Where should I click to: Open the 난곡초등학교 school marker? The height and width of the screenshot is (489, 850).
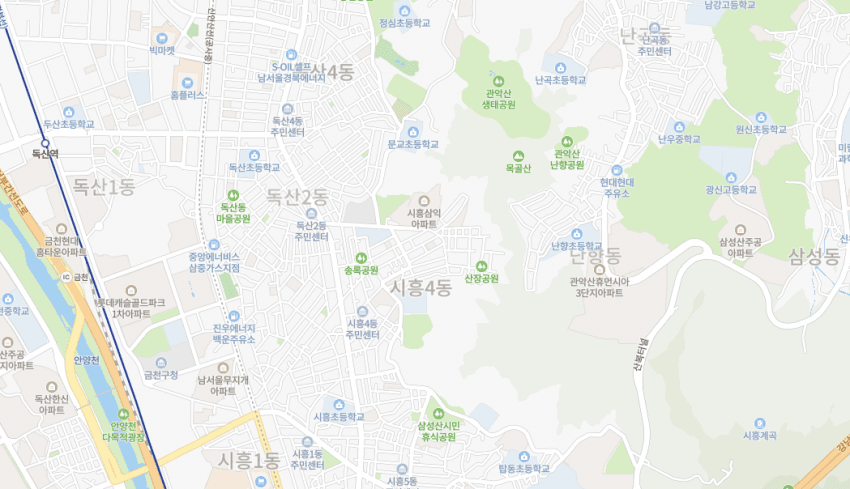(x=563, y=66)
